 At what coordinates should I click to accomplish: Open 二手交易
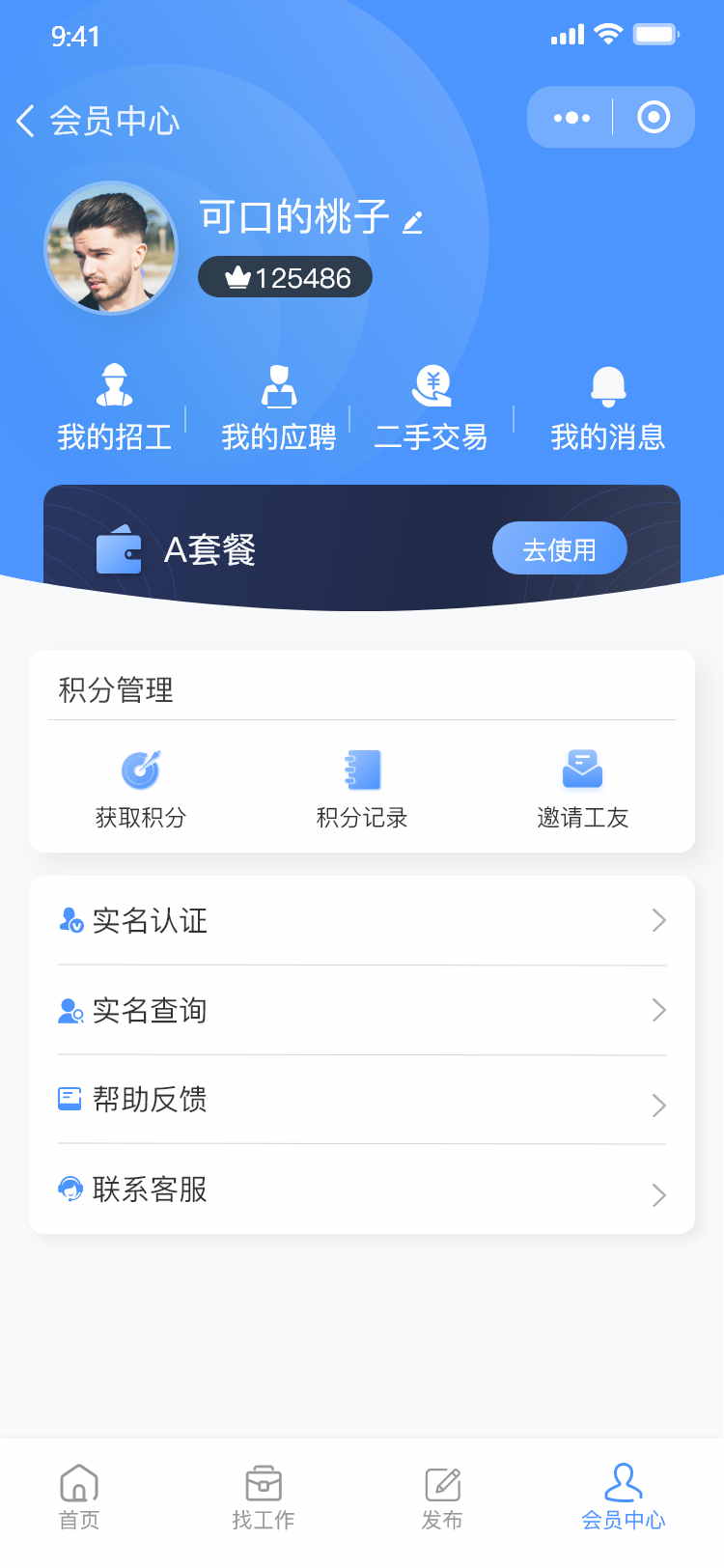click(431, 408)
